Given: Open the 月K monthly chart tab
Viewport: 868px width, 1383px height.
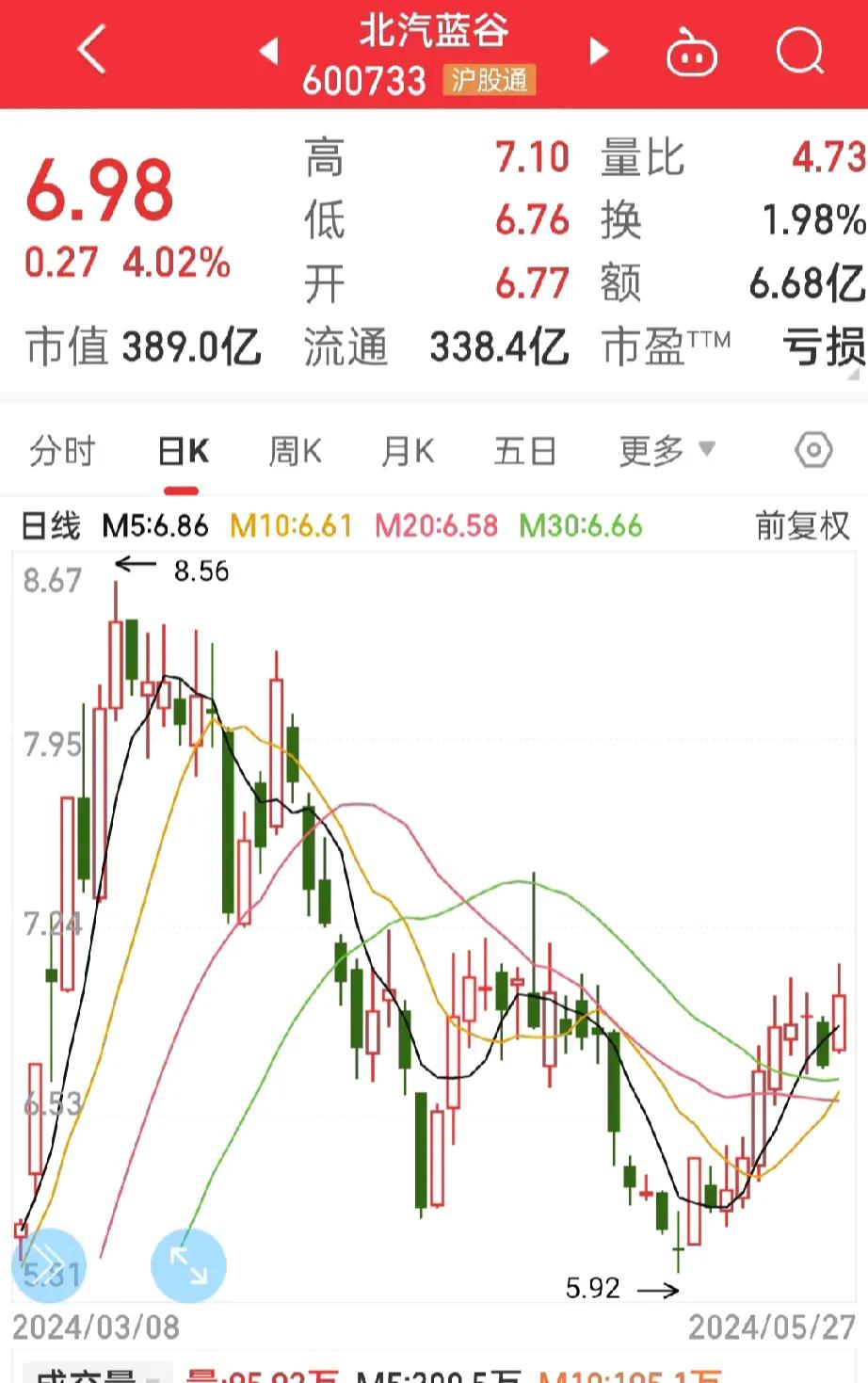Looking at the screenshot, I should point(407,451).
